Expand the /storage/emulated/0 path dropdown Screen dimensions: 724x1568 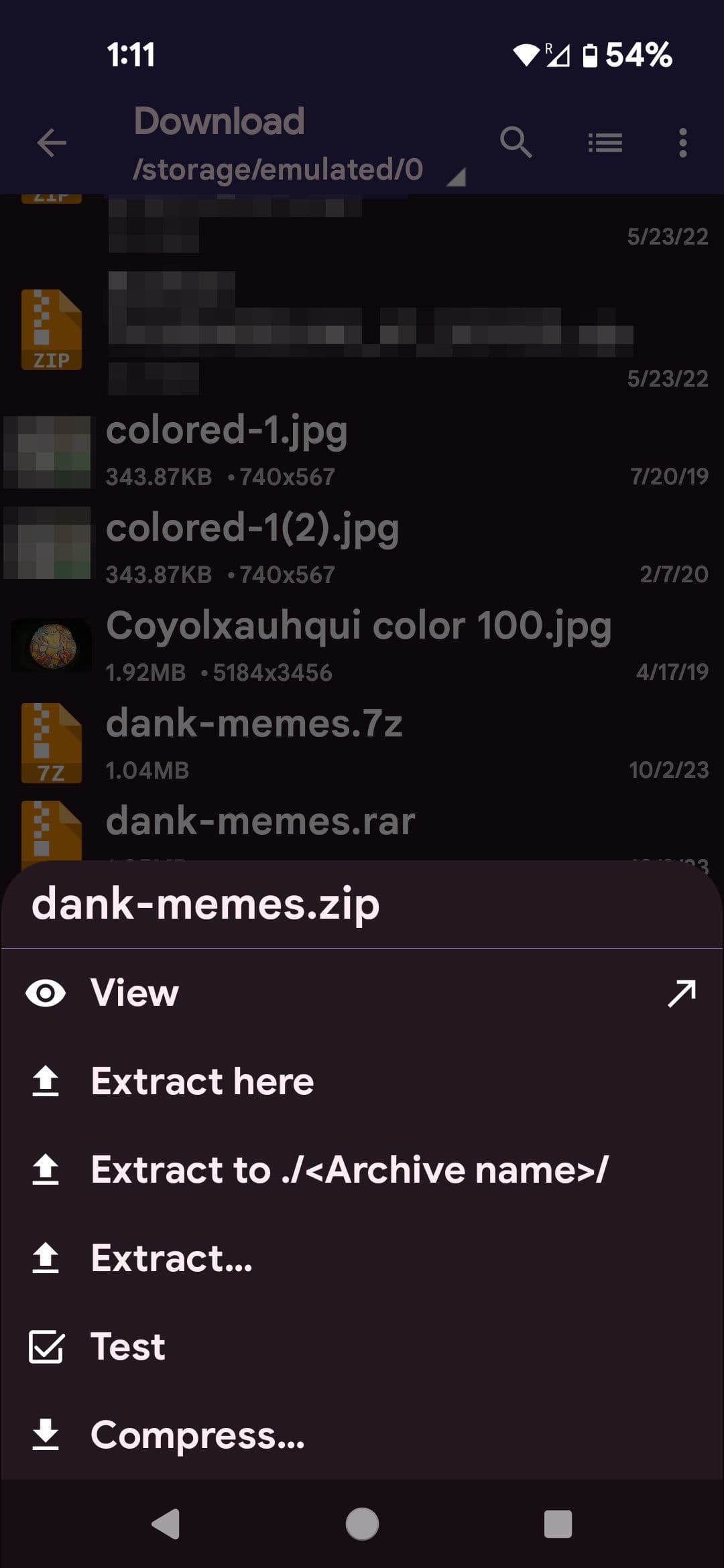point(456,177)
